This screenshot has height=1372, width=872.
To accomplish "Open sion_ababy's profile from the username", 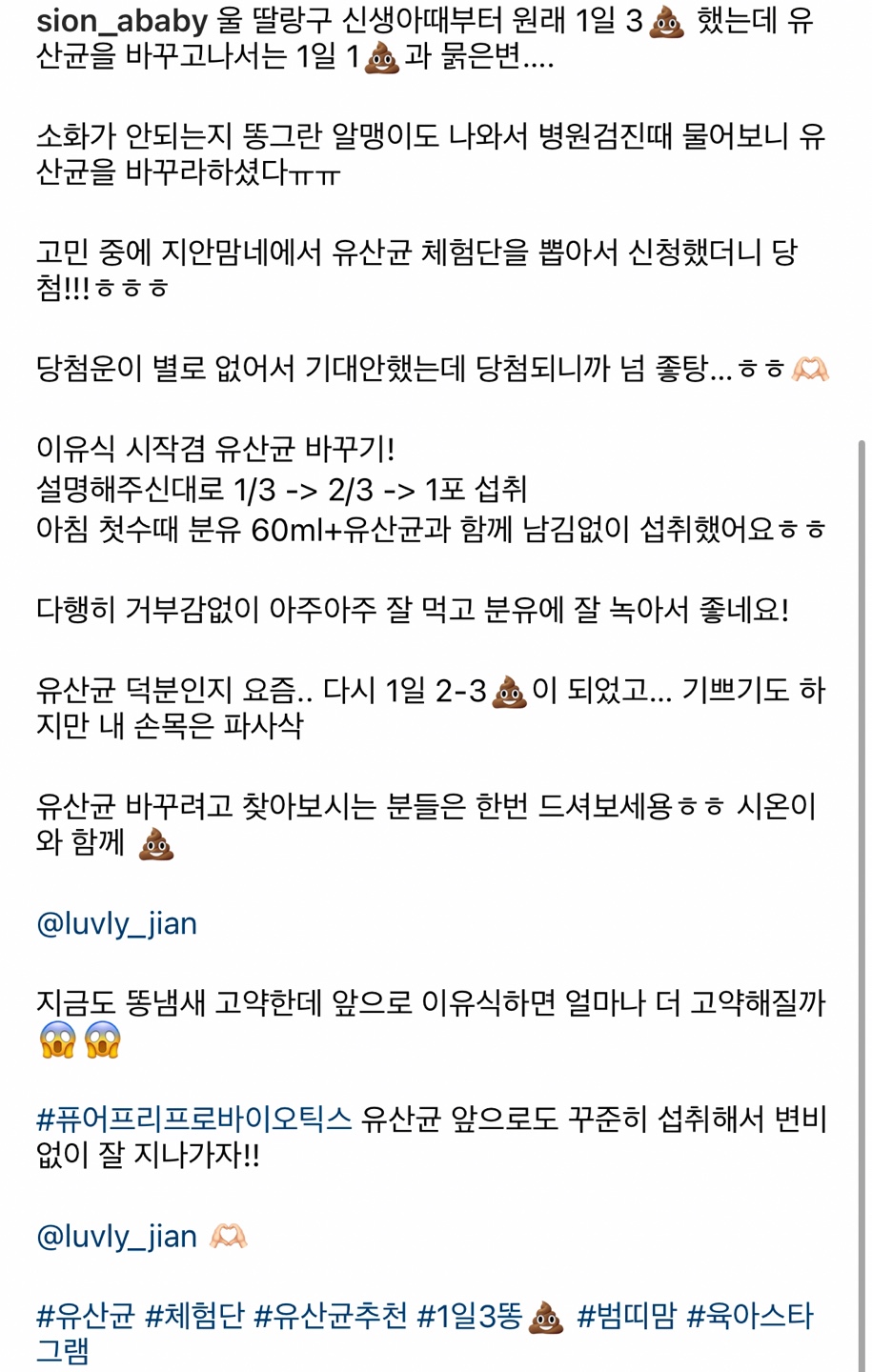I will (122, 21).
